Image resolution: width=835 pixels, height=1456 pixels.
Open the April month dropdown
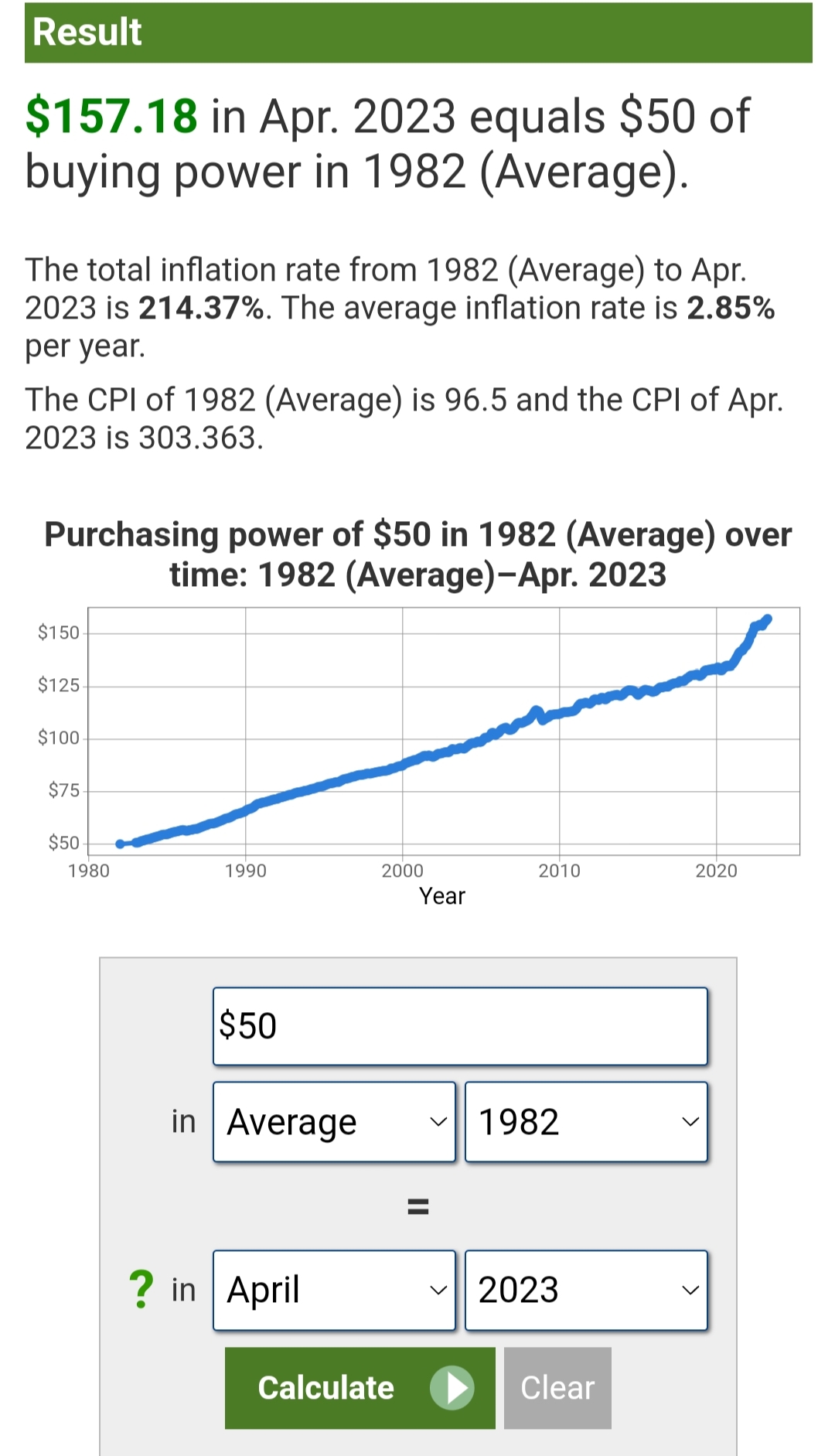(334, 1290)
